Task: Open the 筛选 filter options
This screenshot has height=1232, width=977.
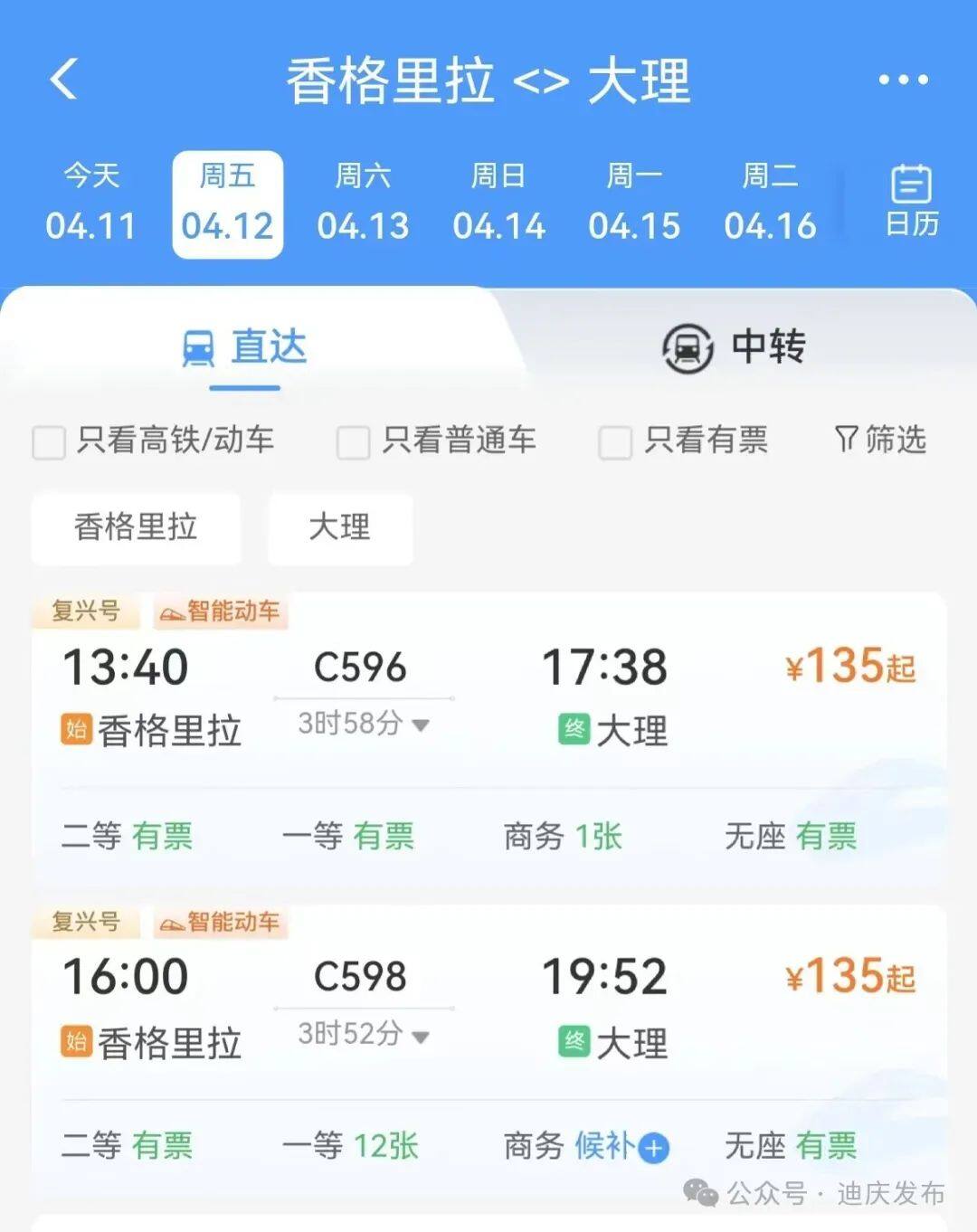Action: 880,441
